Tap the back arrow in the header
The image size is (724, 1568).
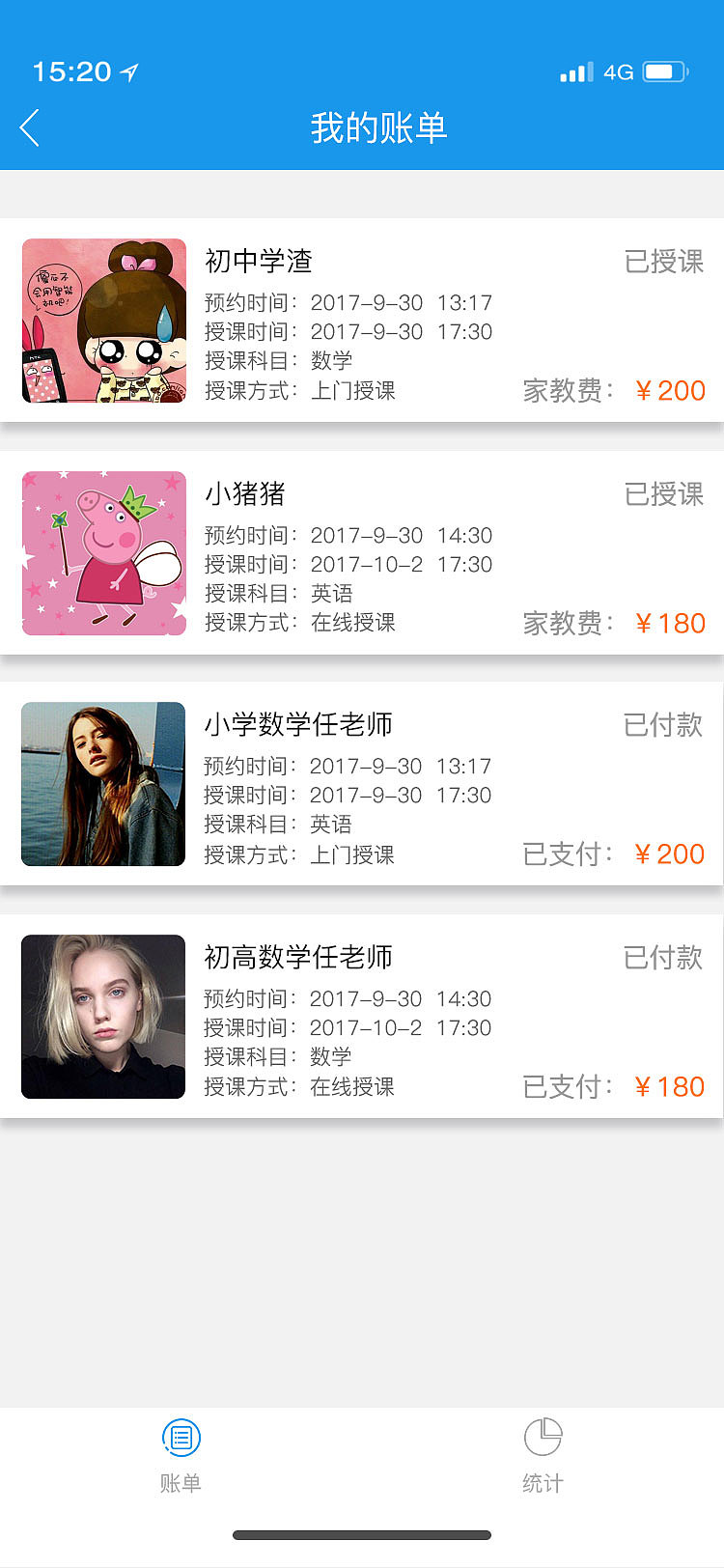(29, 126)
